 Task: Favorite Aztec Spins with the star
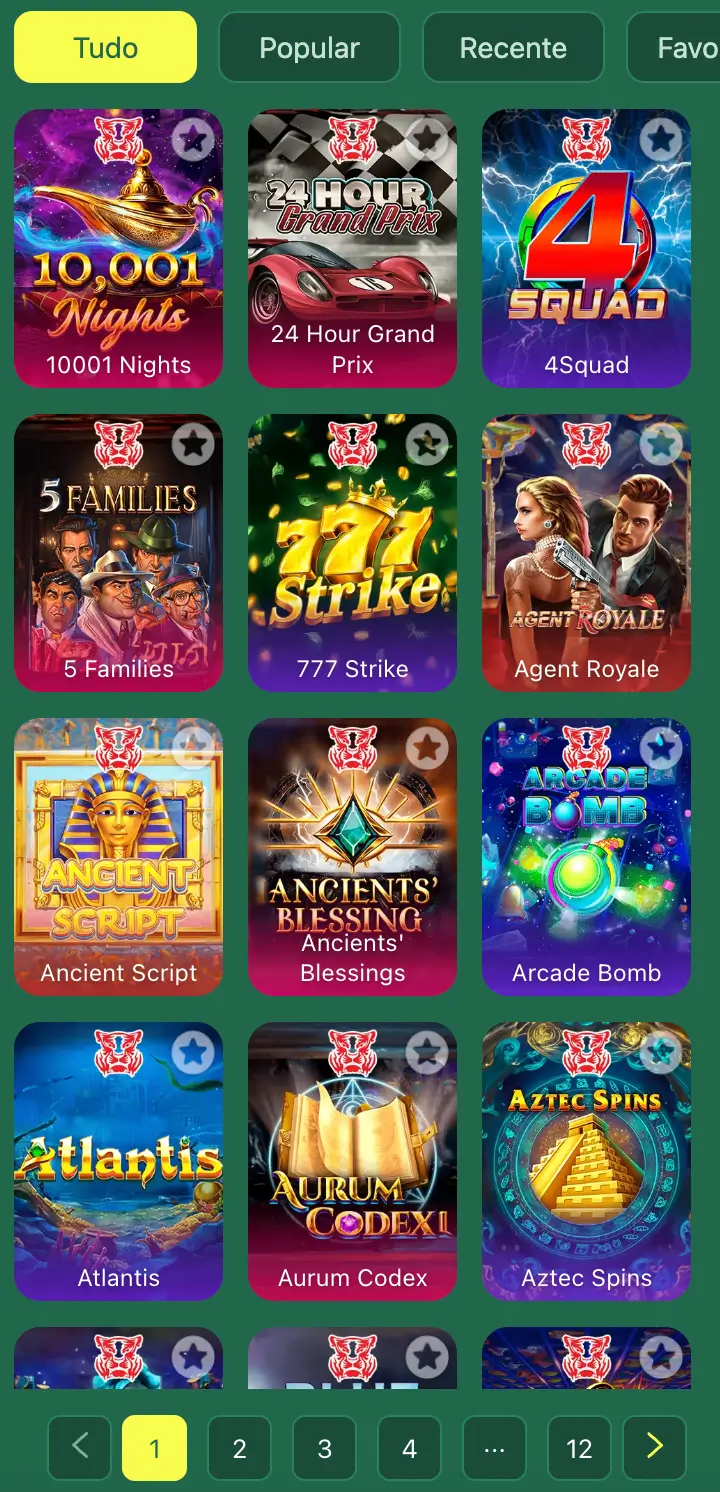[x=660, y=1052]
